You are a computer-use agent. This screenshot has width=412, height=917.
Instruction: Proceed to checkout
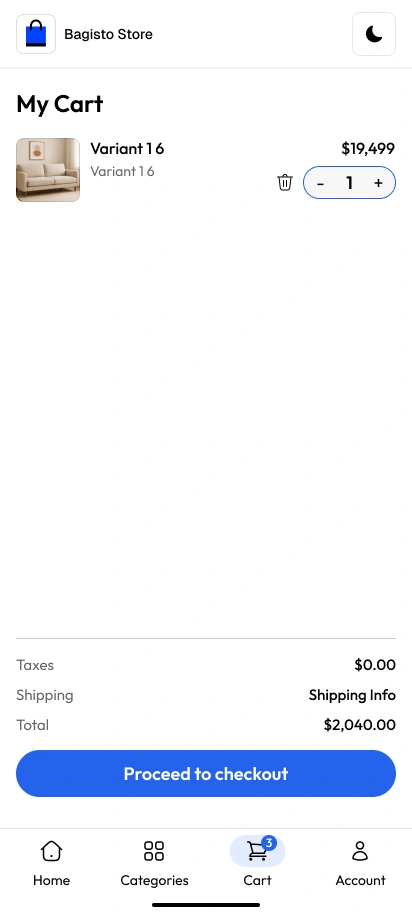(x=206, y=774)
